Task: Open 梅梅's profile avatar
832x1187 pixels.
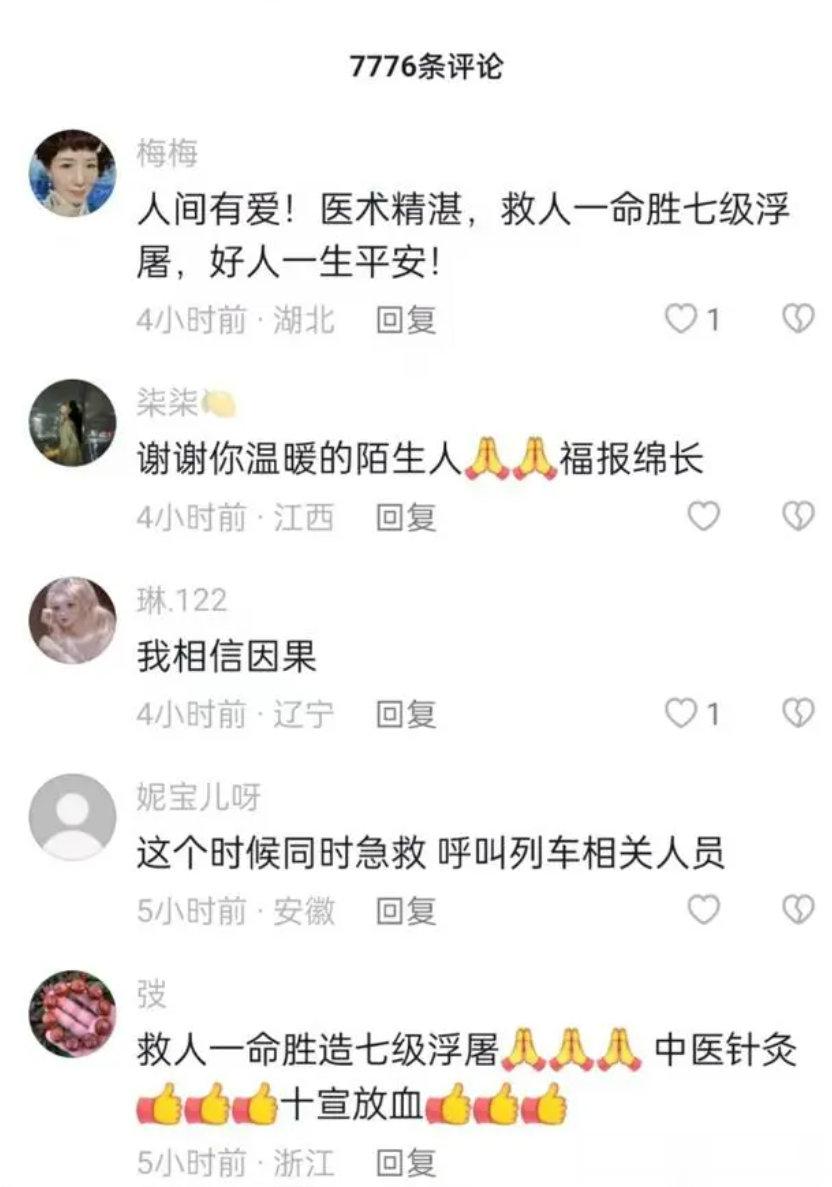Action: pyautogui.click(x=72, y=174)
